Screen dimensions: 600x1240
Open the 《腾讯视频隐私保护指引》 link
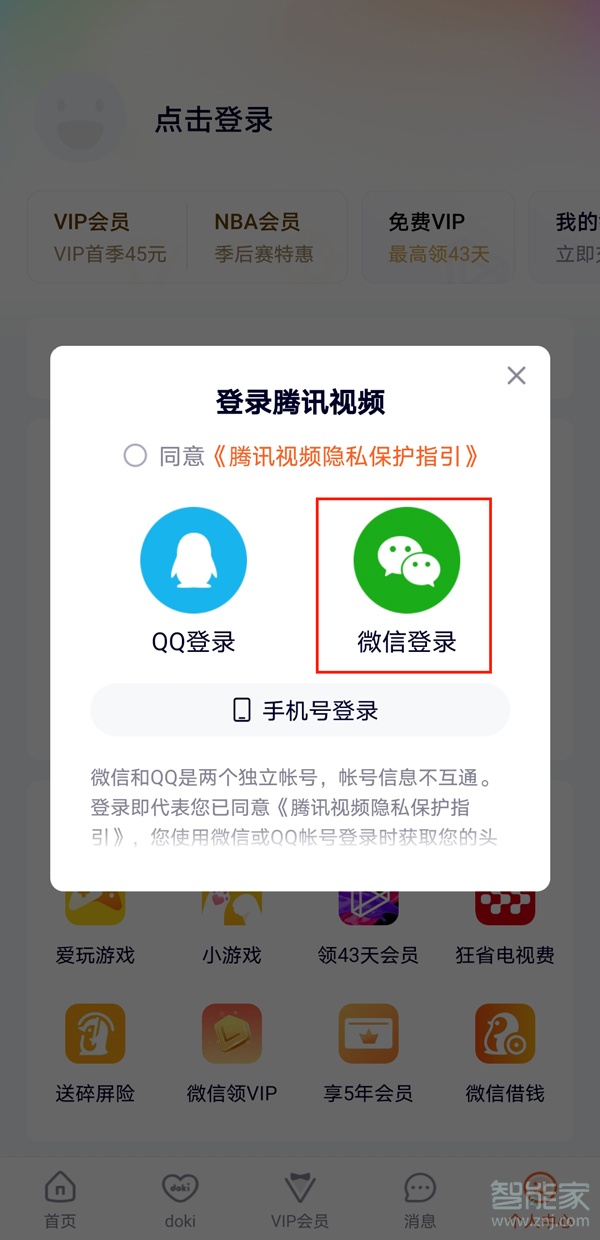(346, 457)
